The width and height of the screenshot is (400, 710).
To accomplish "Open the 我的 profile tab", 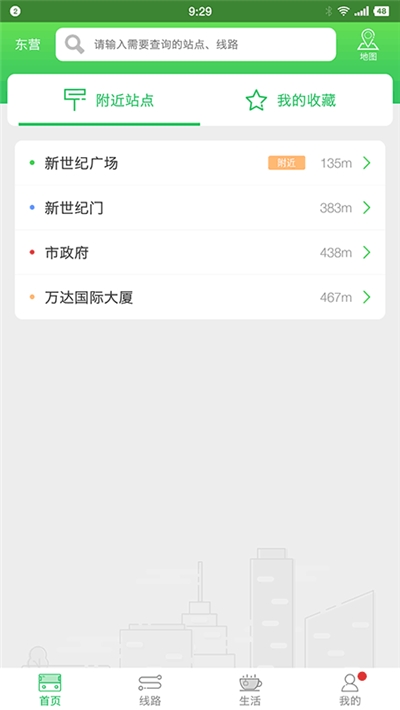I will click(350, 690).
